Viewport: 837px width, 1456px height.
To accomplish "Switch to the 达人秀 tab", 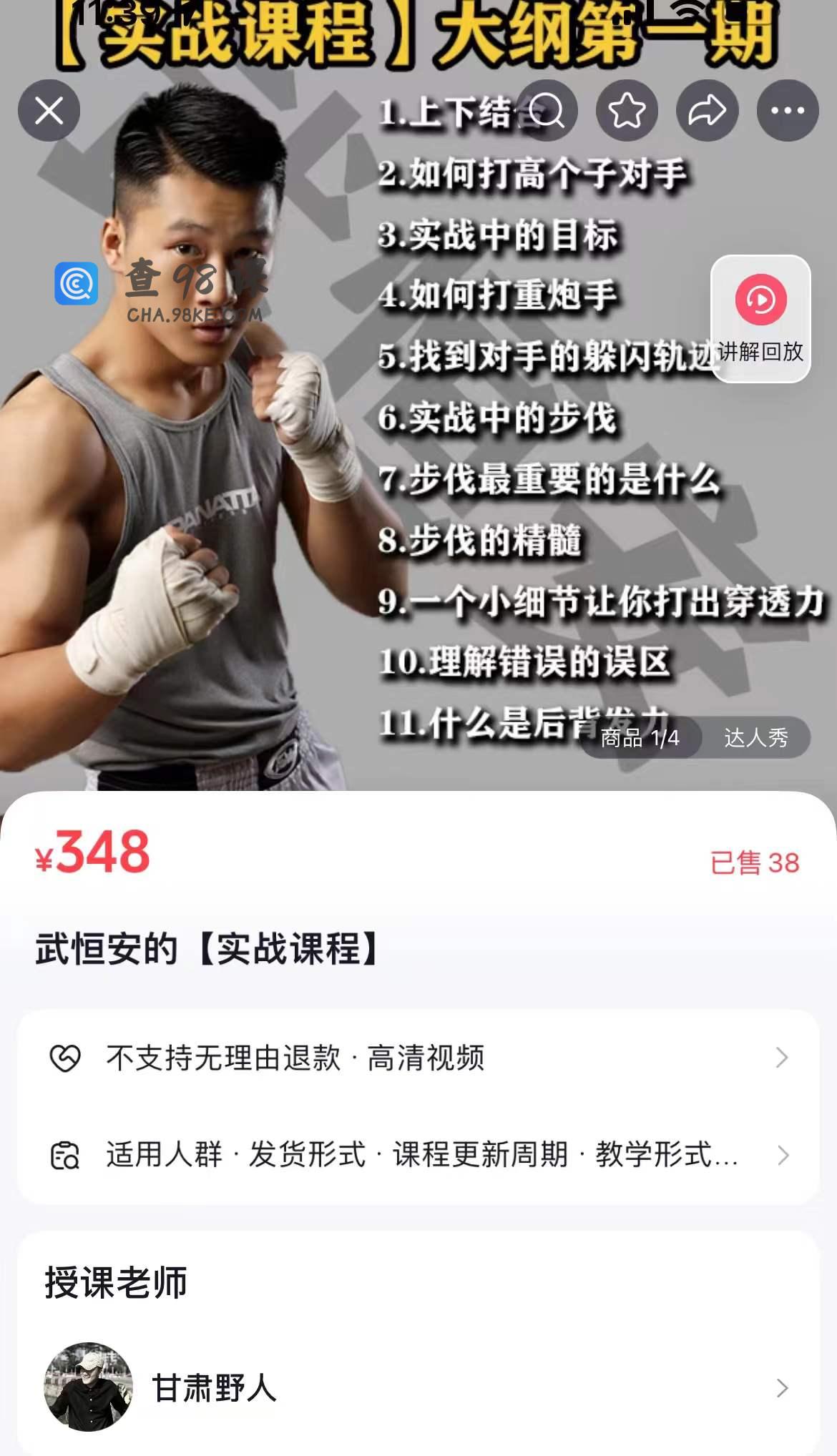I will [x=755, y=737].
